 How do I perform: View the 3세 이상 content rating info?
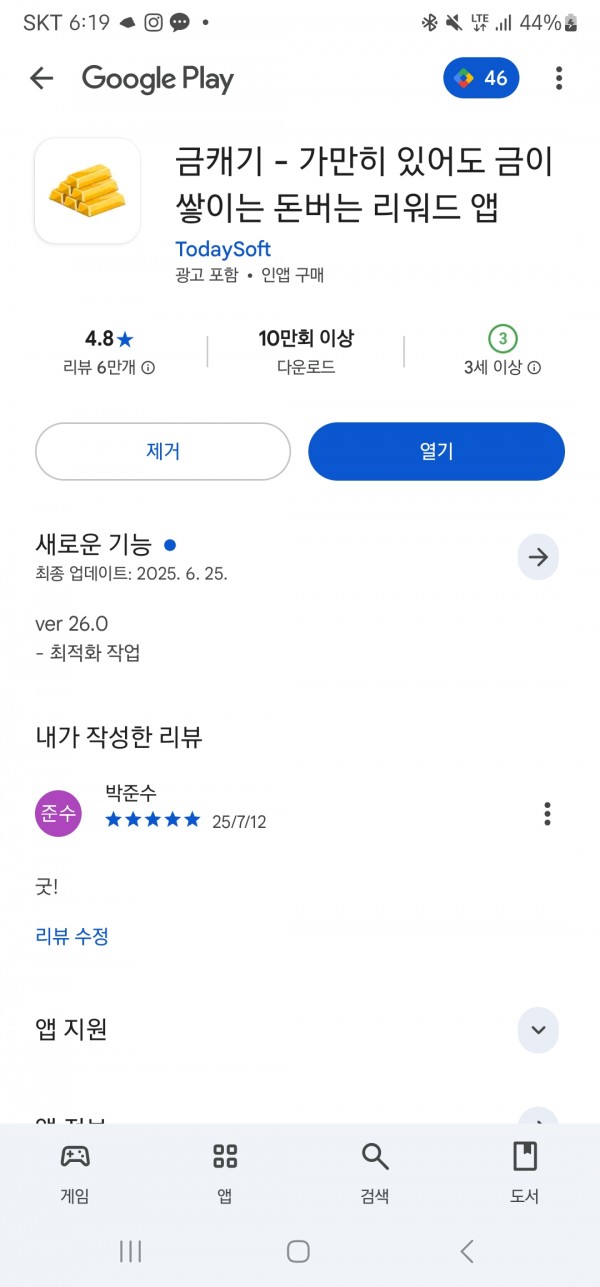(503, 352)
